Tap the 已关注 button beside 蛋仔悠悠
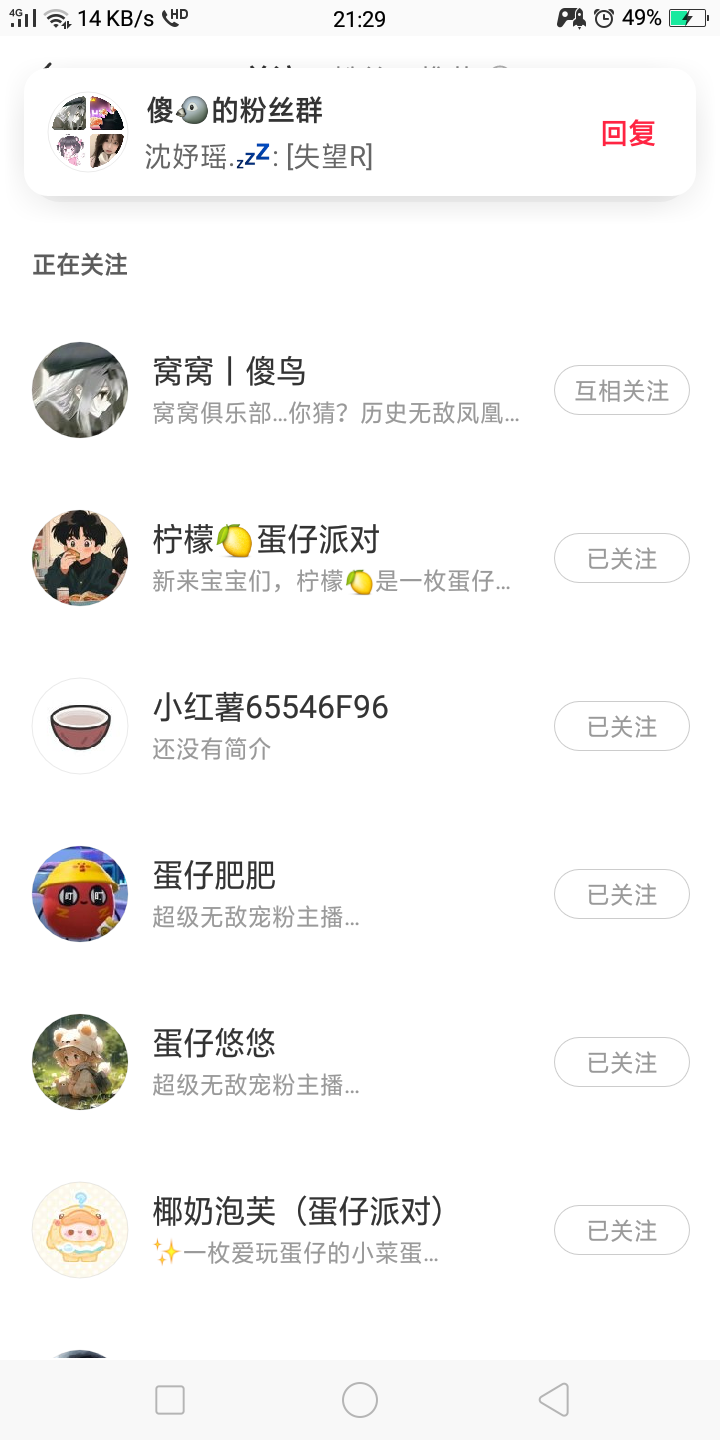 coord(621,1062)
